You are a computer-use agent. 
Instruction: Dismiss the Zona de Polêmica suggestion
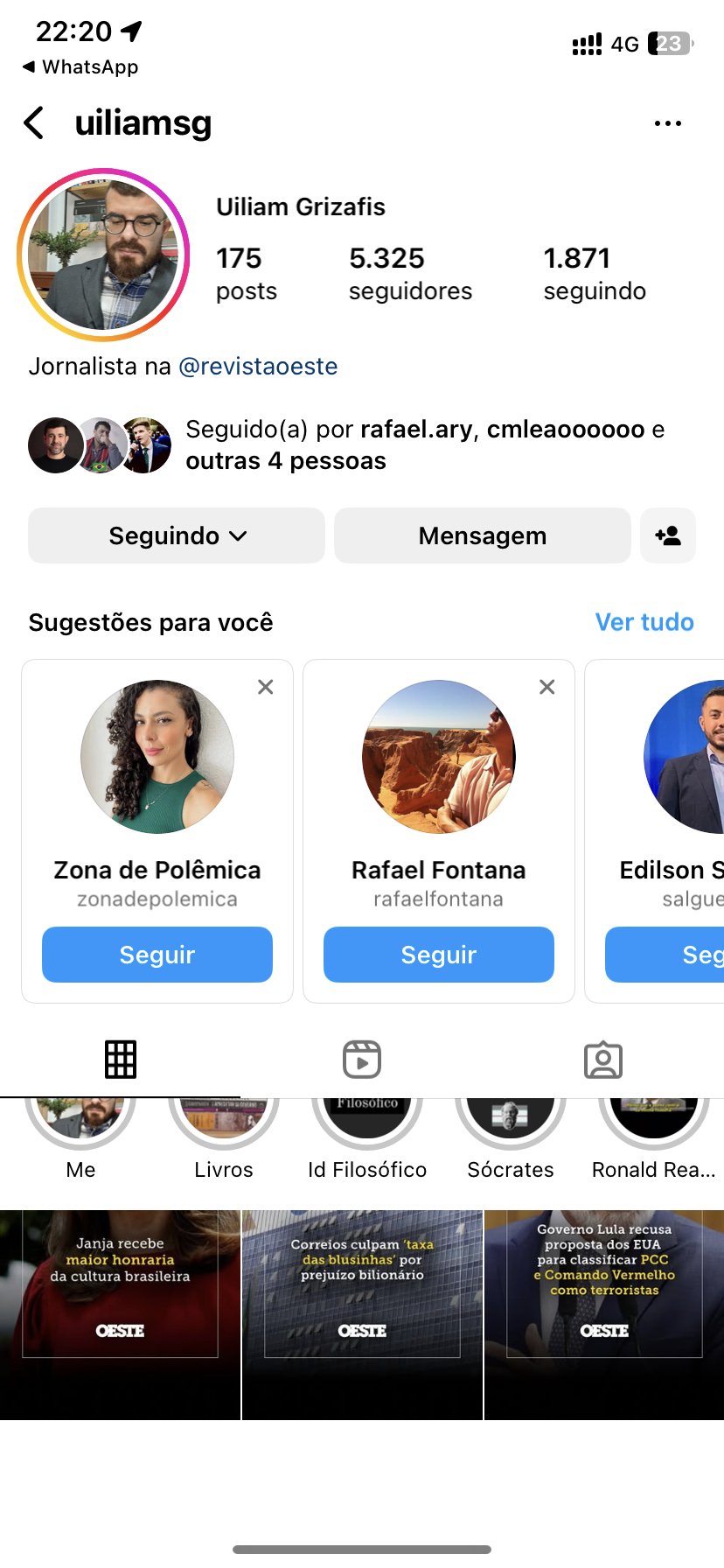[x=266, y=687]
